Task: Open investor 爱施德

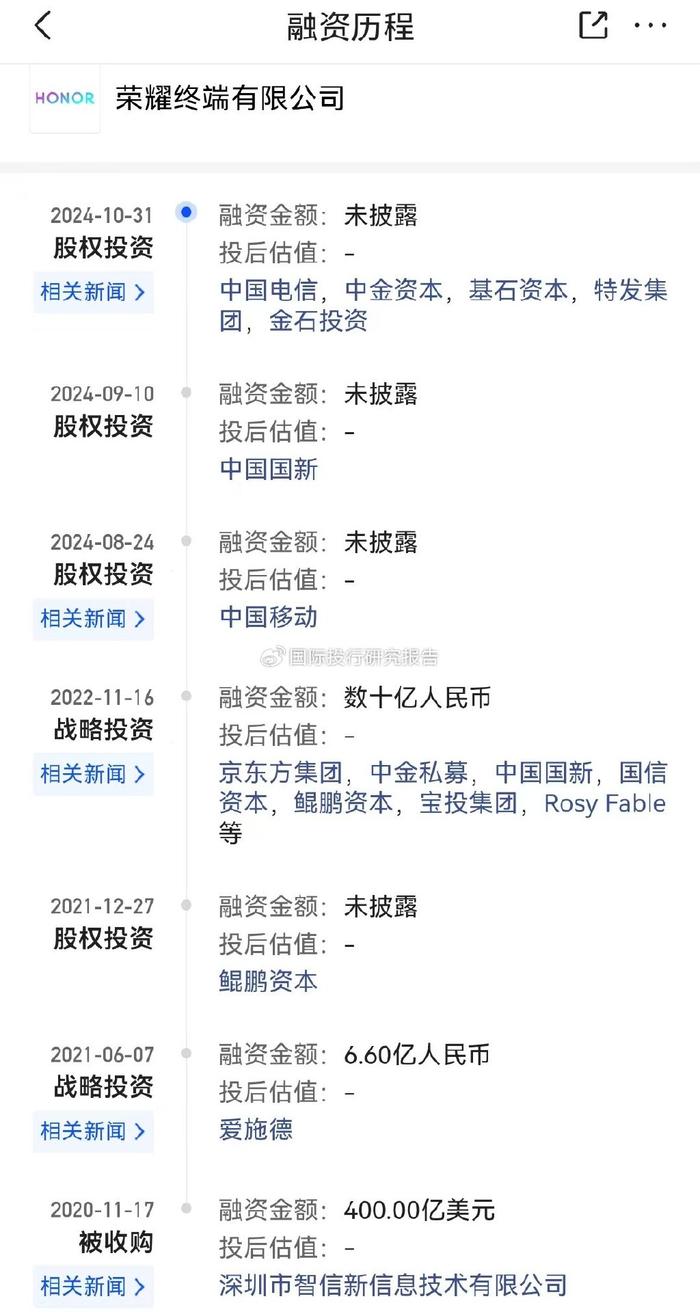Action: point(256,1130)
